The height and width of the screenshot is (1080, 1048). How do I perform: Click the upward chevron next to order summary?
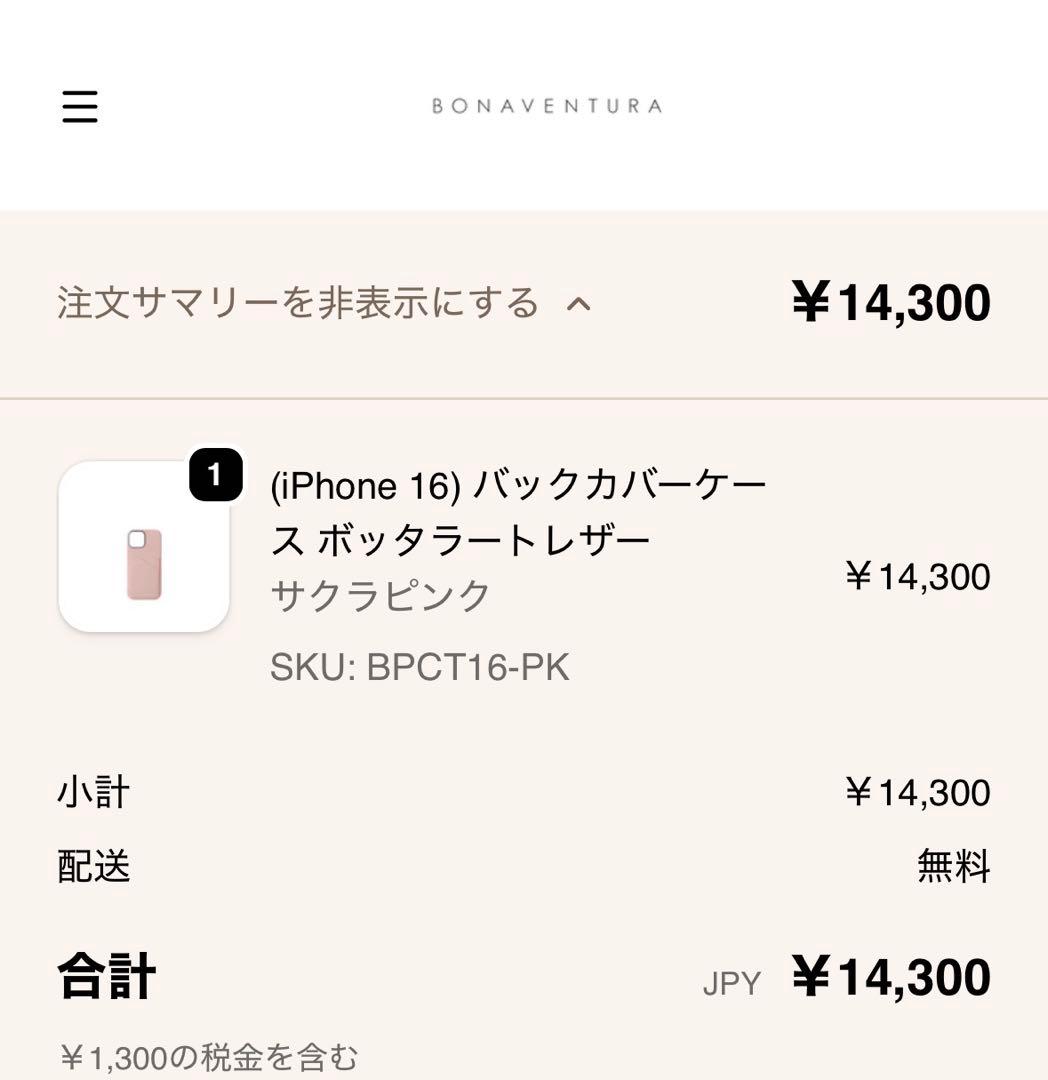click(x=580, y=302)
